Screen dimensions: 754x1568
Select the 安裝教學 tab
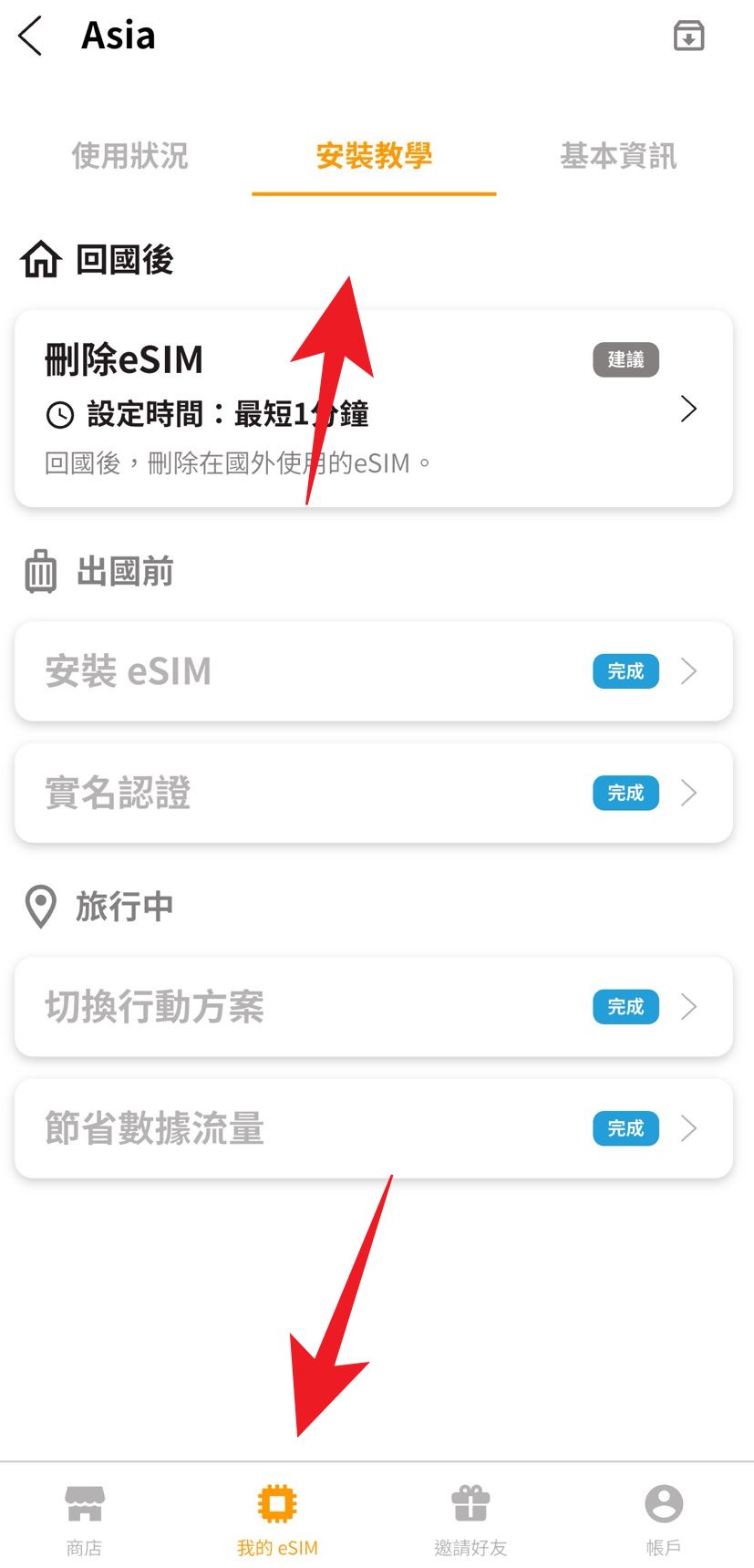pos(374,156)
